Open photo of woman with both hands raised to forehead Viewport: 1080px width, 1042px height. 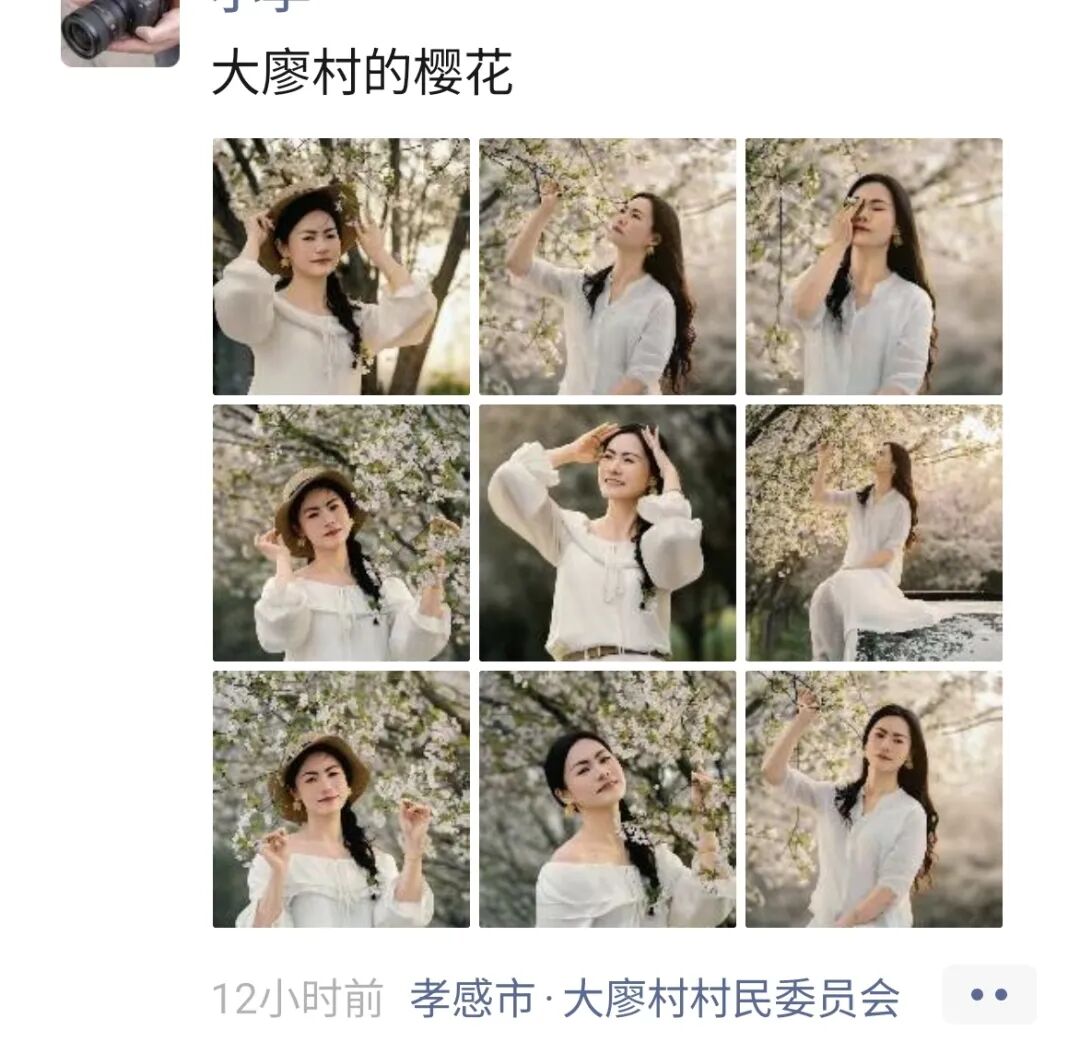coord(607,532)
